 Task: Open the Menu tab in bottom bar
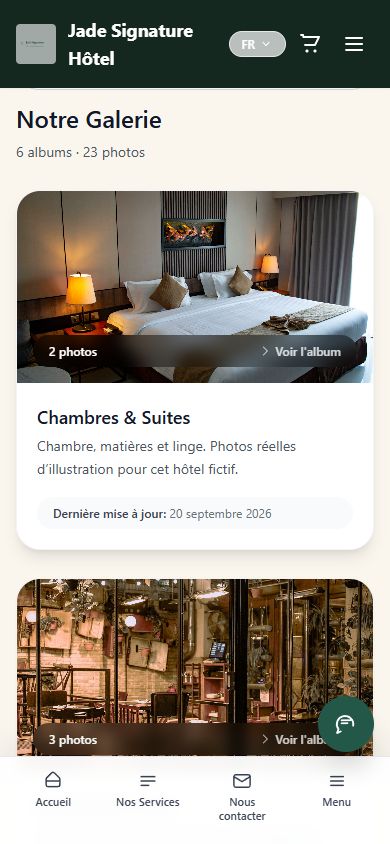coord(337,790)
